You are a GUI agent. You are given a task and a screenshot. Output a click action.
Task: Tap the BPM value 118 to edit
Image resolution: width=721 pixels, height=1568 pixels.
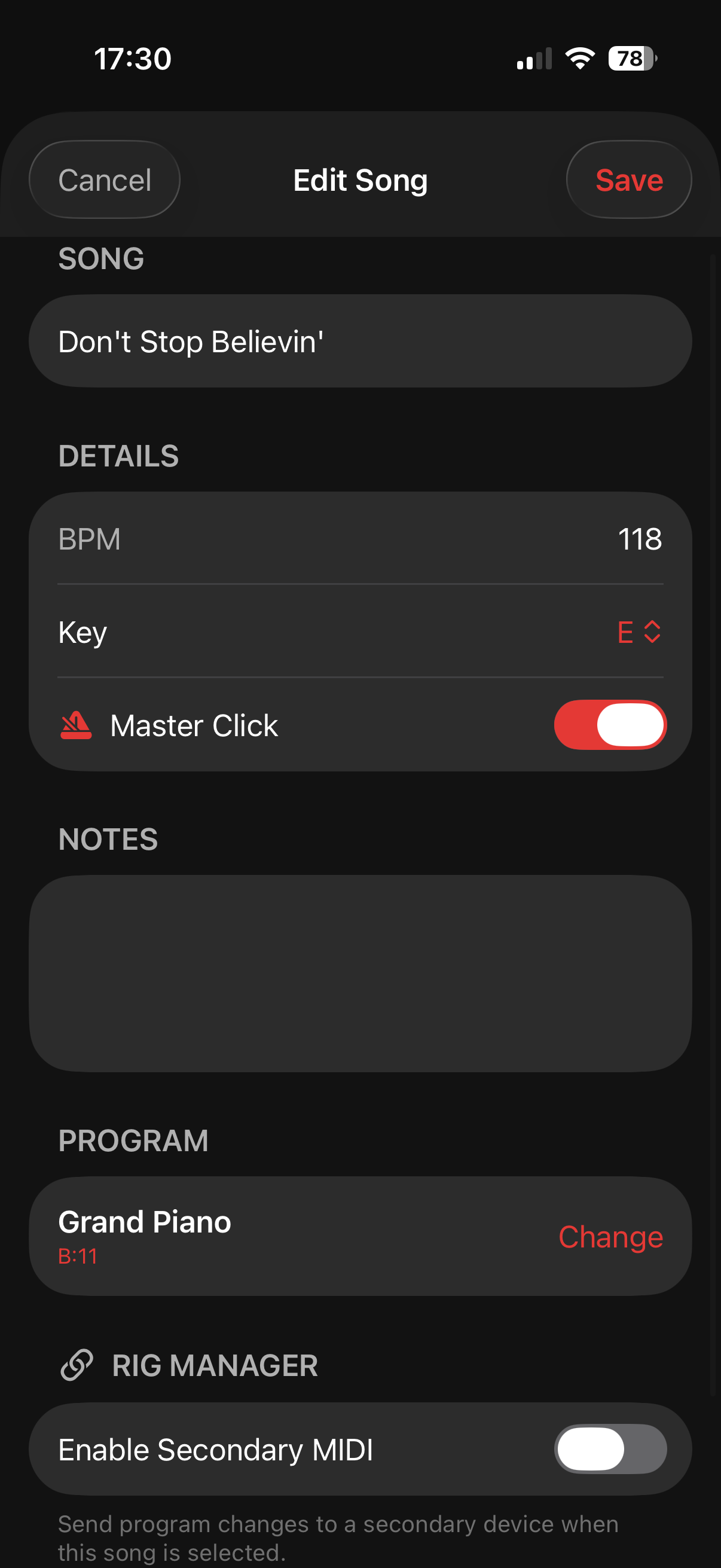pyautogui.click(x=641, y=538)
